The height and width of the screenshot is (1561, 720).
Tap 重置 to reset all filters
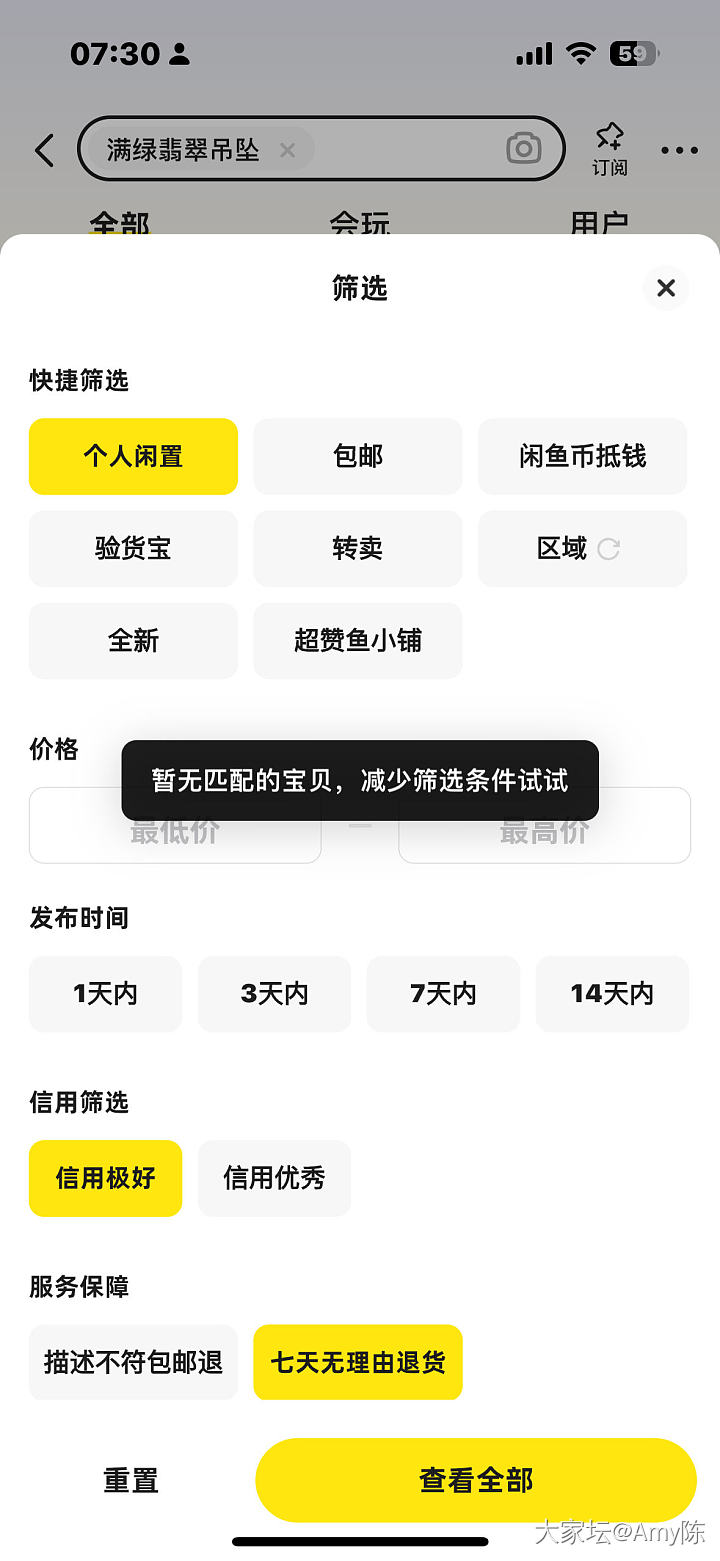coord(131,1480)
